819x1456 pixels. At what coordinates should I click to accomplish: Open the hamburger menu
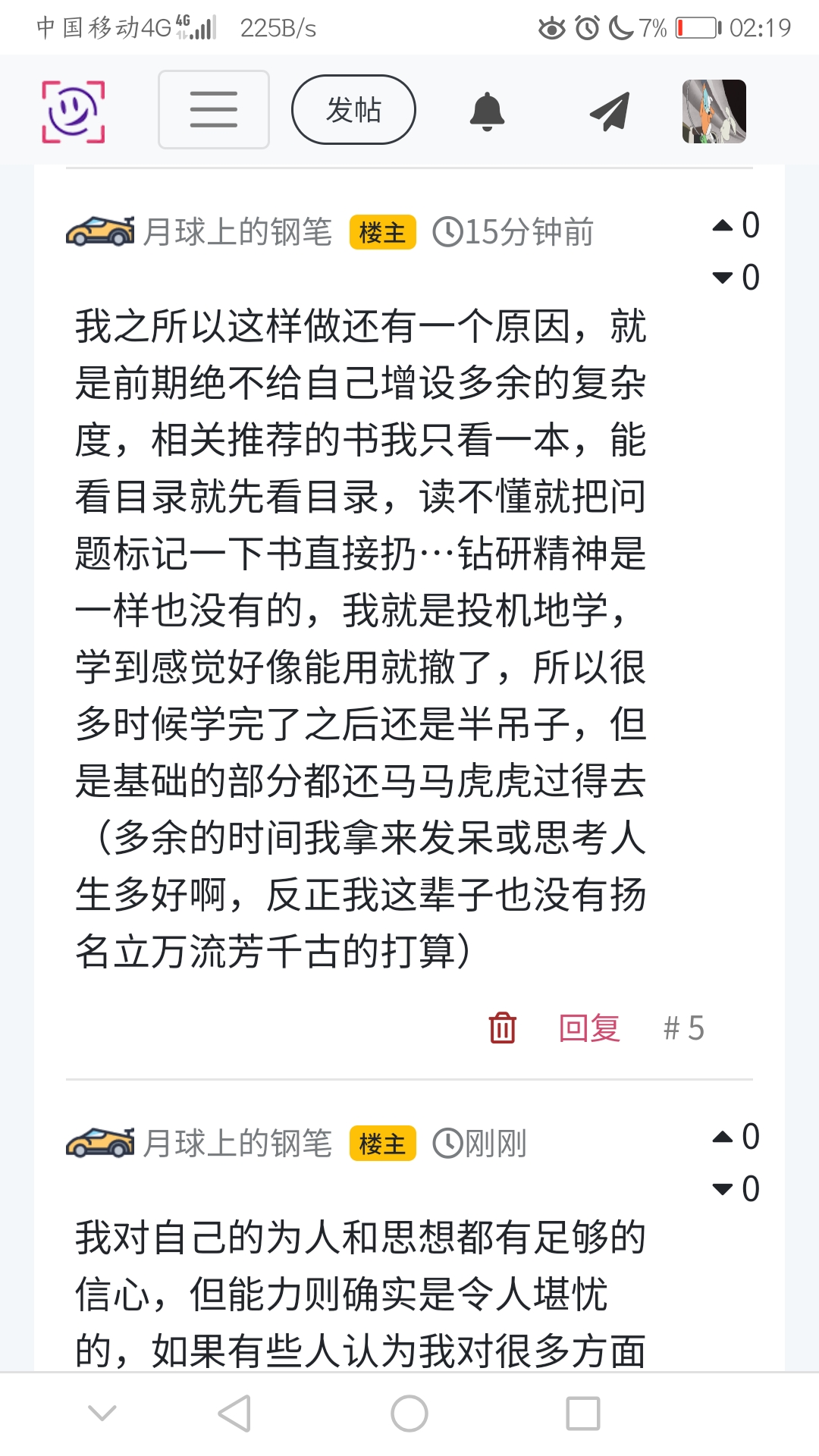pos(214,110)
